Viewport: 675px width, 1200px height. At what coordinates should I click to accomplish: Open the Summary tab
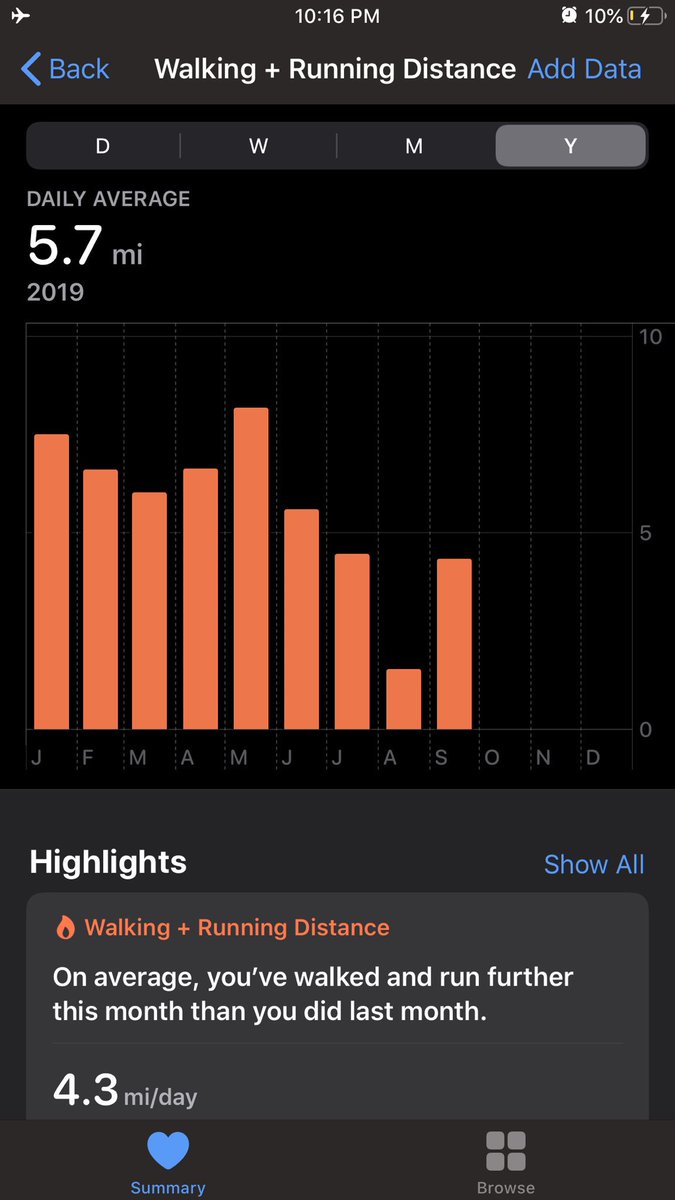tap(168, 1163)
